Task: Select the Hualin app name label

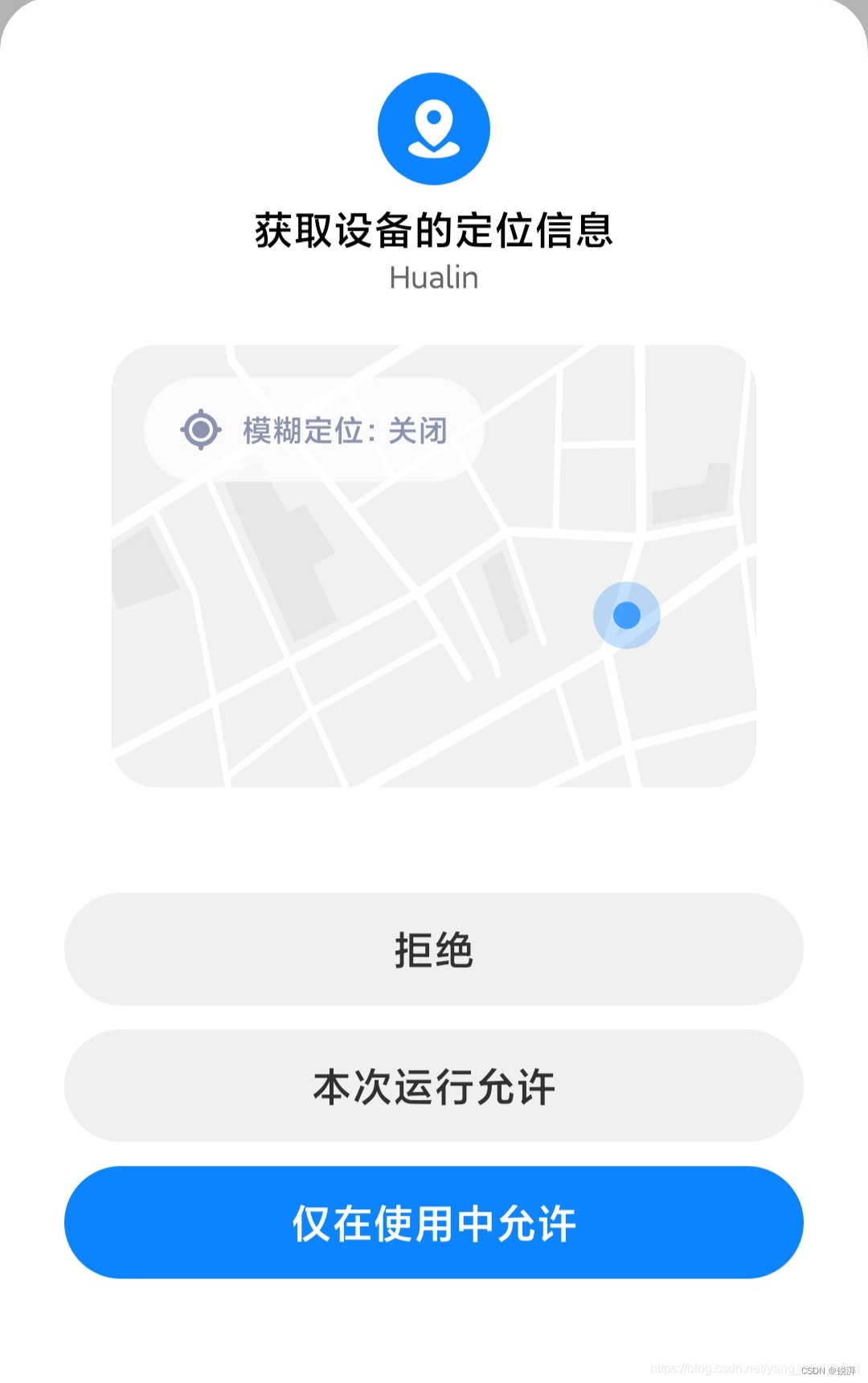Action: (434, 277)
